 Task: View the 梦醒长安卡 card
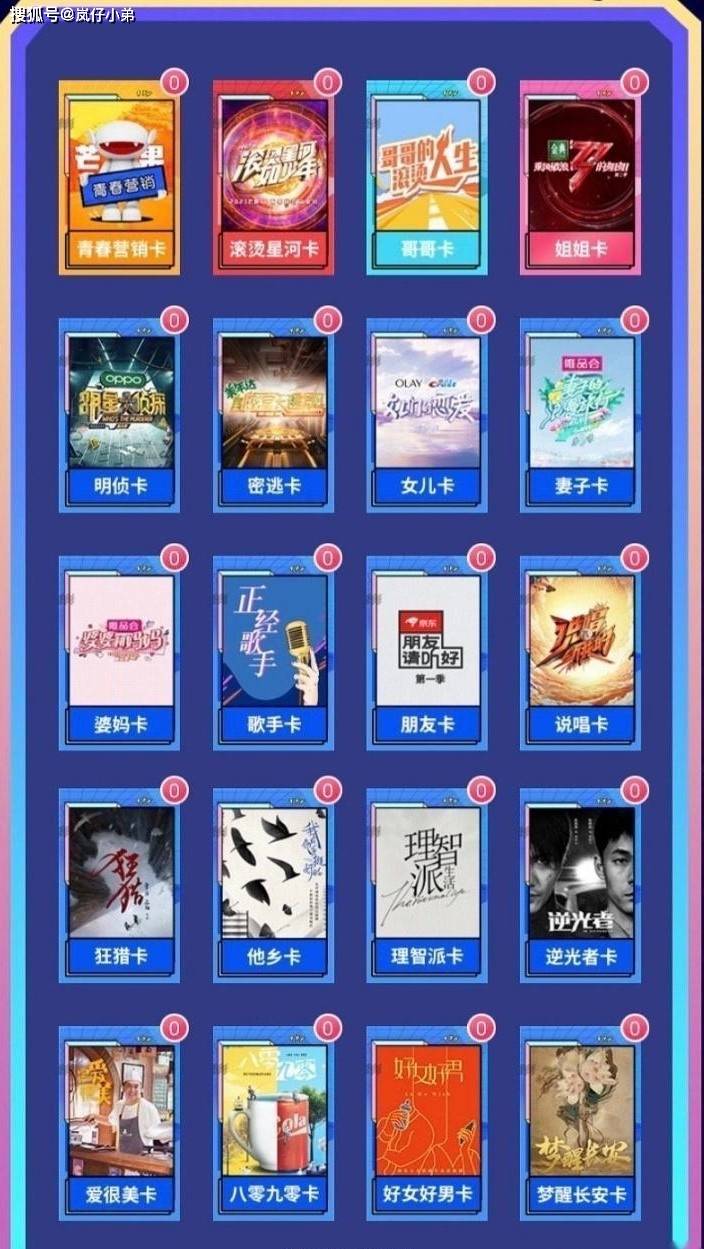[581, 1124]
